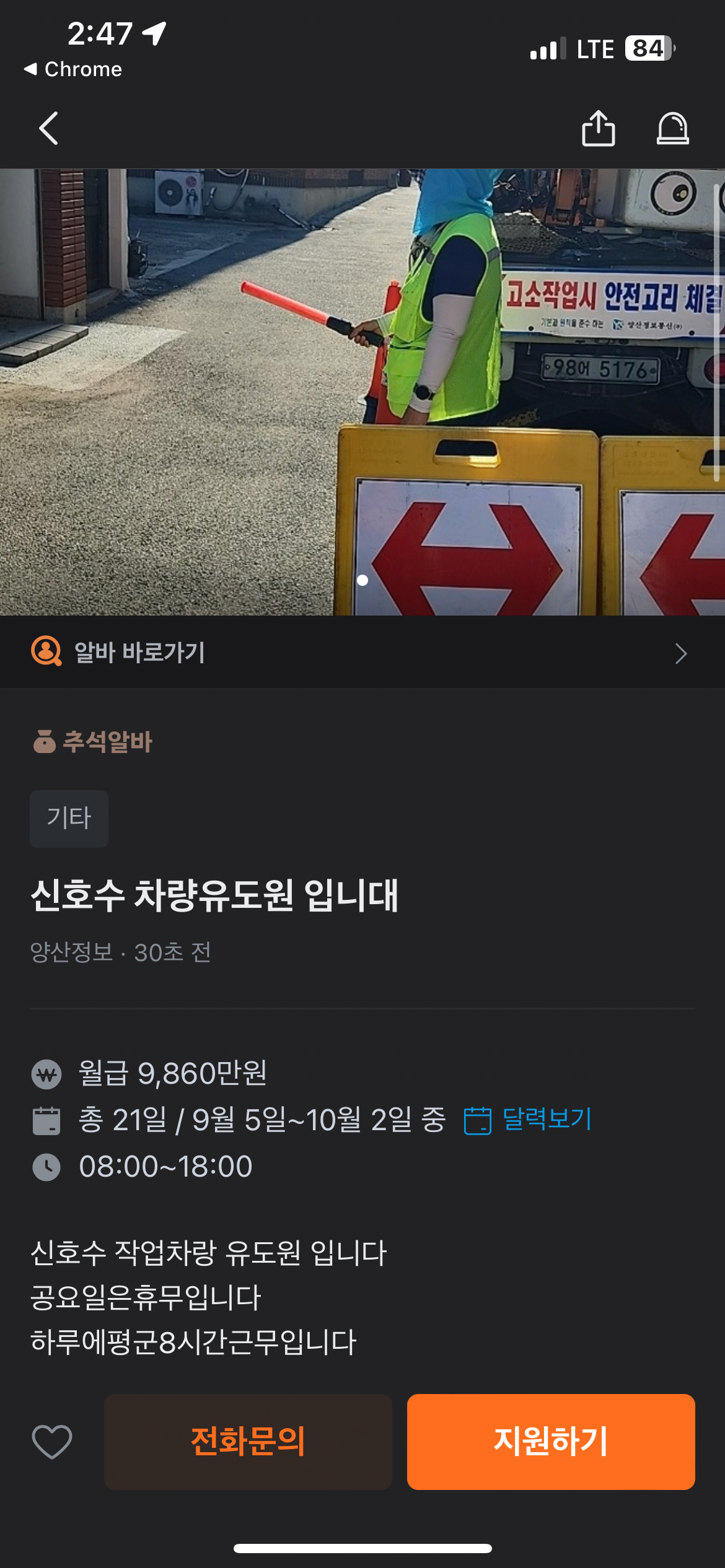Screen dimensions: 725x1568
Task: Tap the 추석알바 tag
Action: (93, 742)
